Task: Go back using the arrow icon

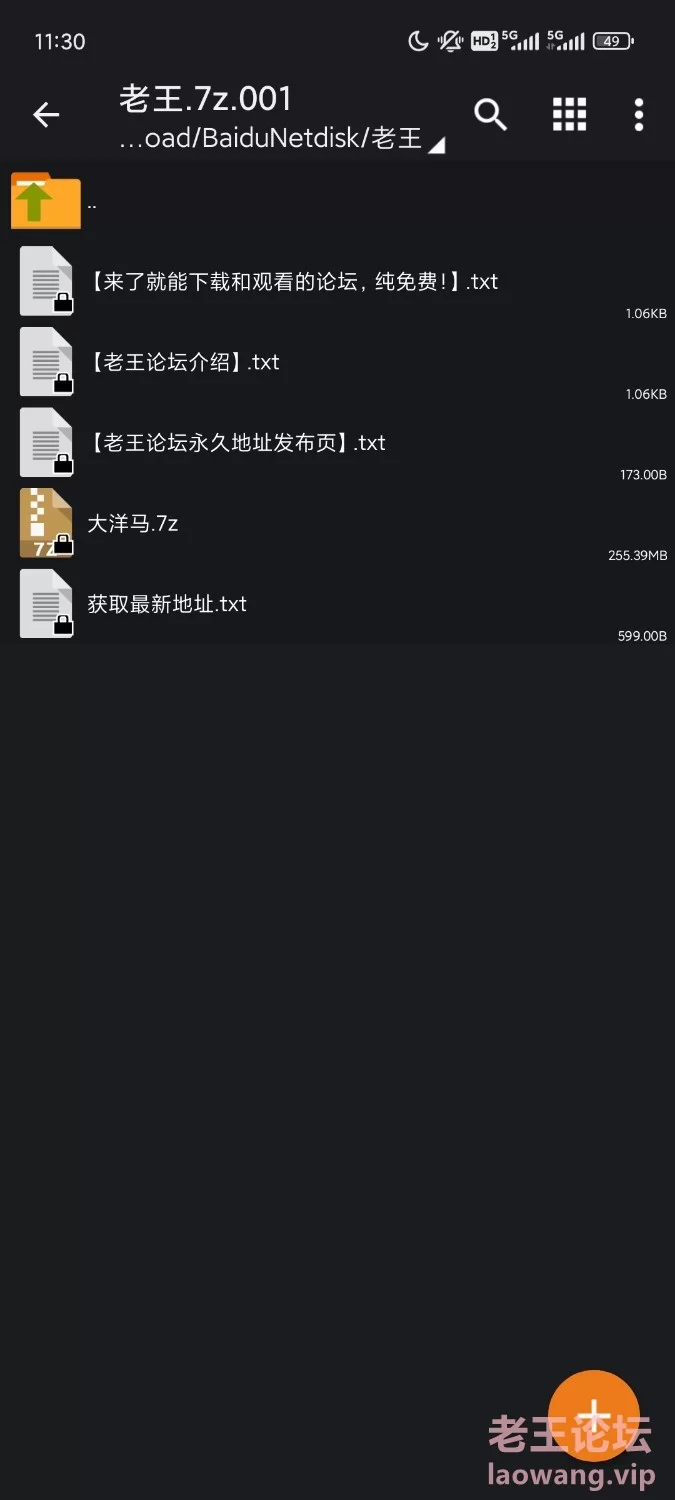Action: click(46, 115)
